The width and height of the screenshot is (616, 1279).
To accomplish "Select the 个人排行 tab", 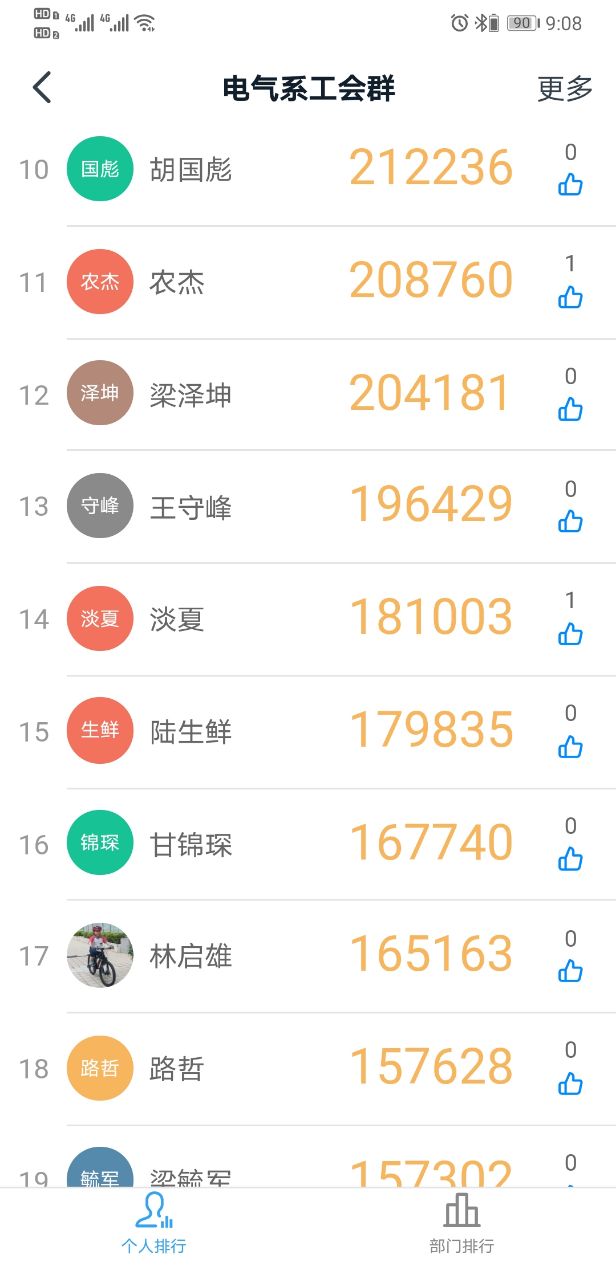I will click(153, 1222).
